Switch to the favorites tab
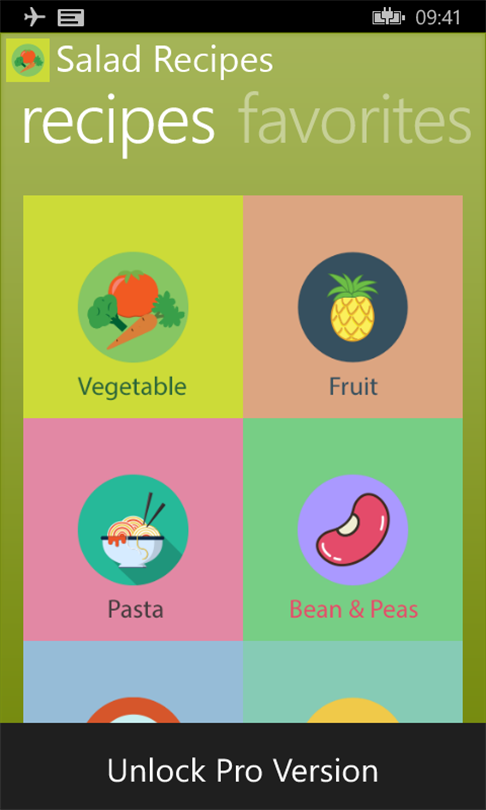This screenshot has width=486, height=810. click(x=354, y=120)
